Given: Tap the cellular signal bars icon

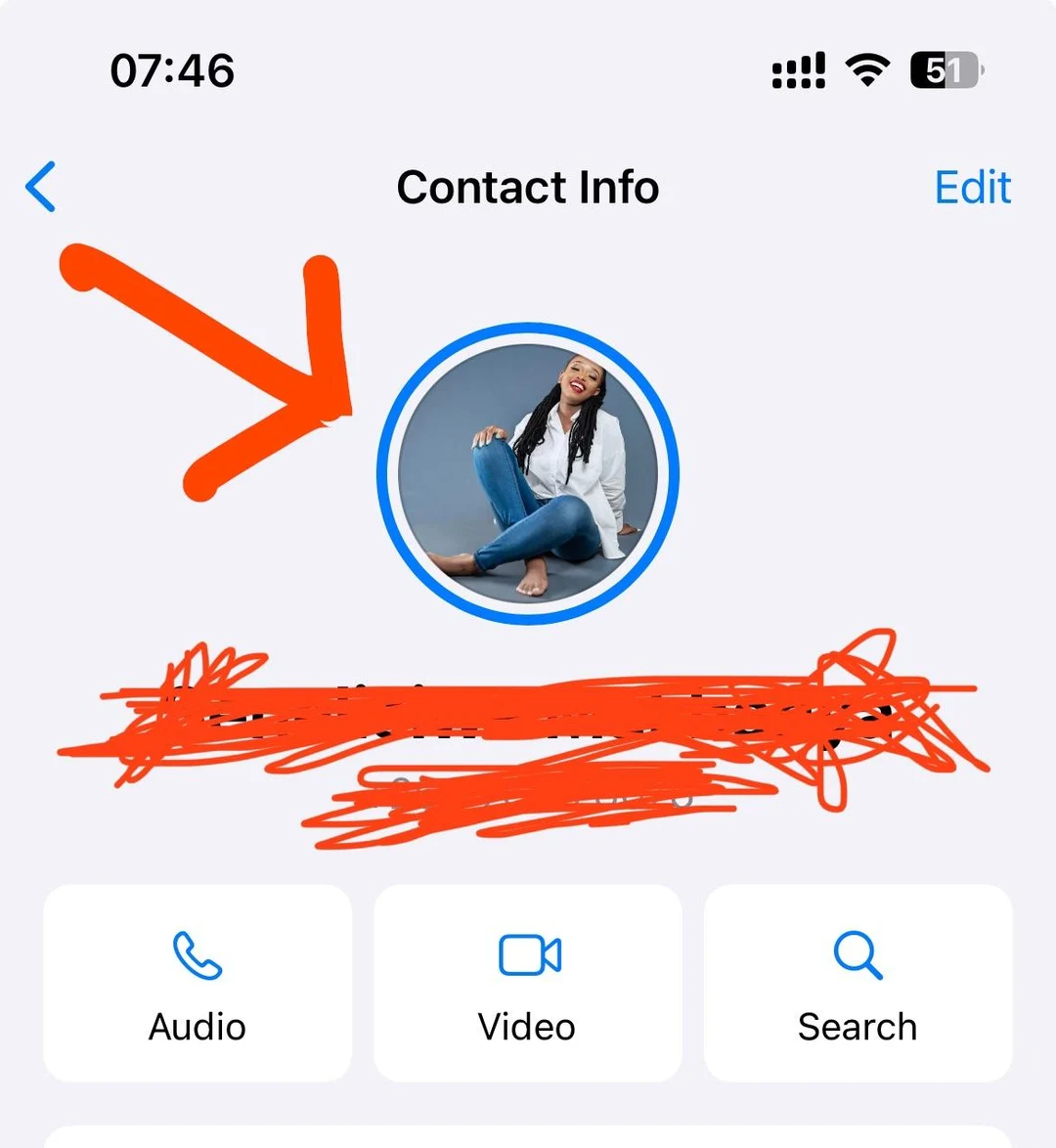Looking at the screenshot, I should (798, 68).
